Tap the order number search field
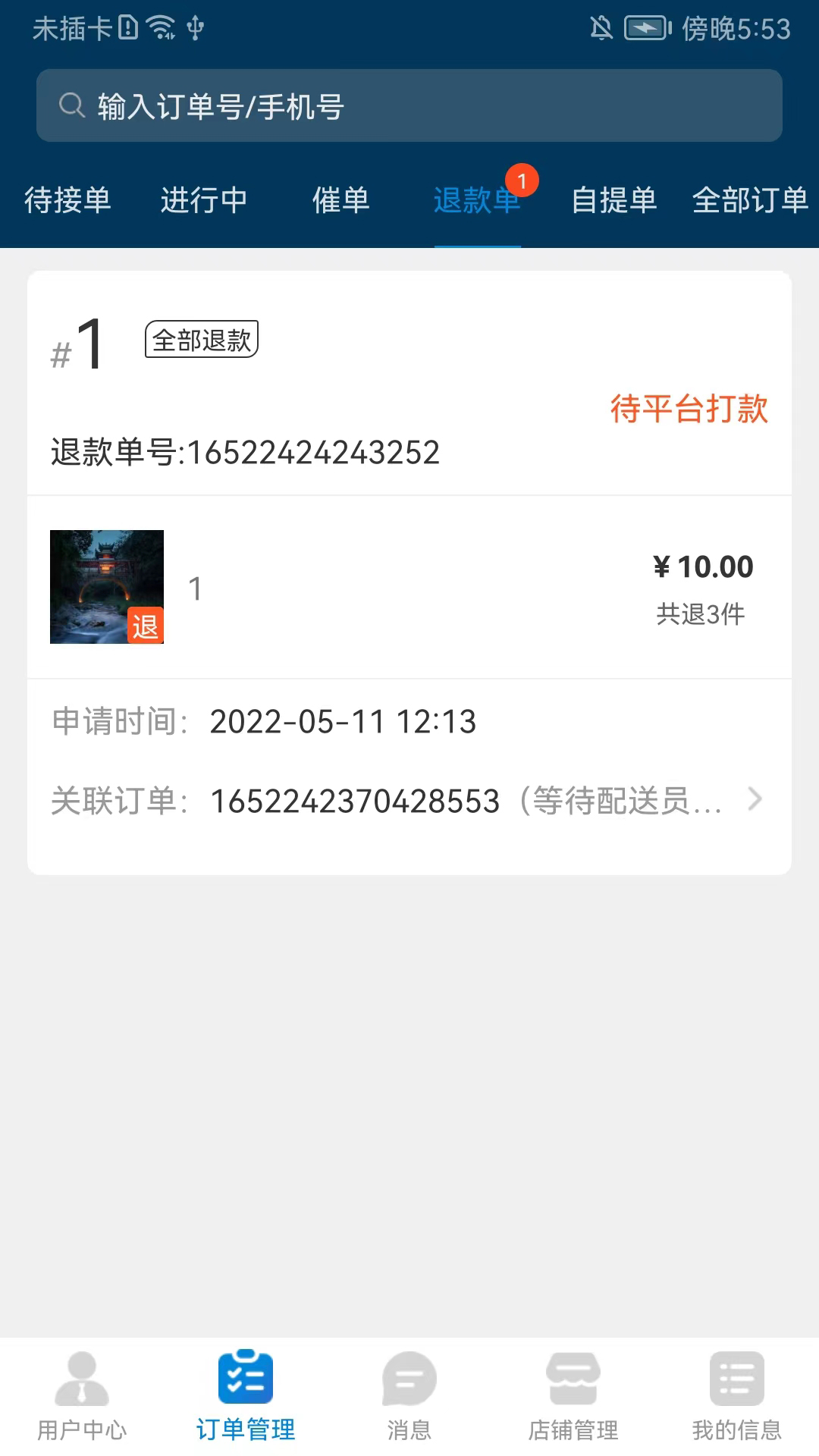 tap(409, 105)
